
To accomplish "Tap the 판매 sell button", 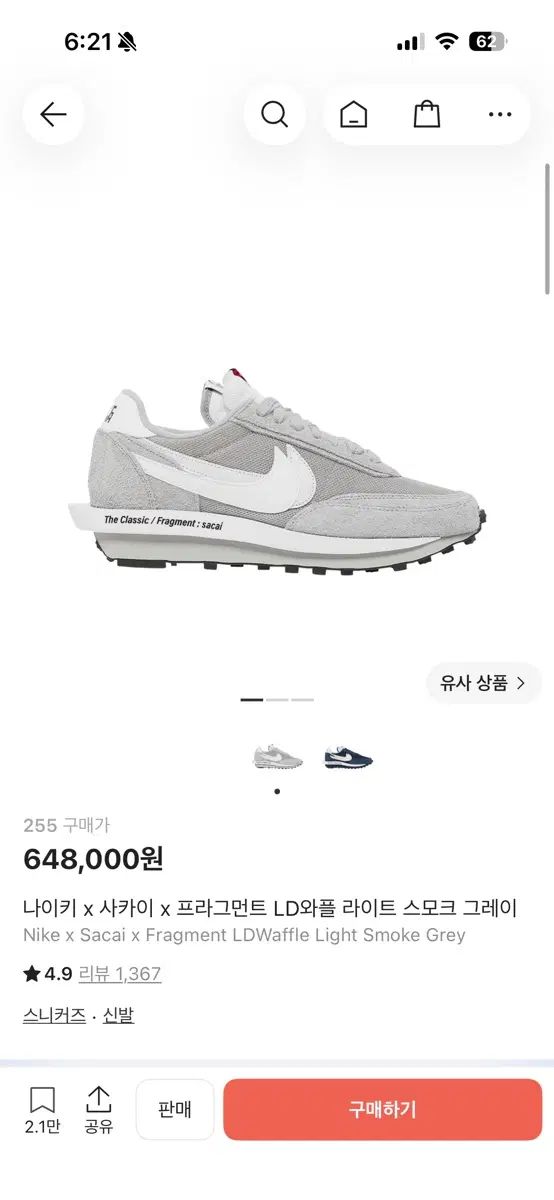I will [x=175, y=1109].
